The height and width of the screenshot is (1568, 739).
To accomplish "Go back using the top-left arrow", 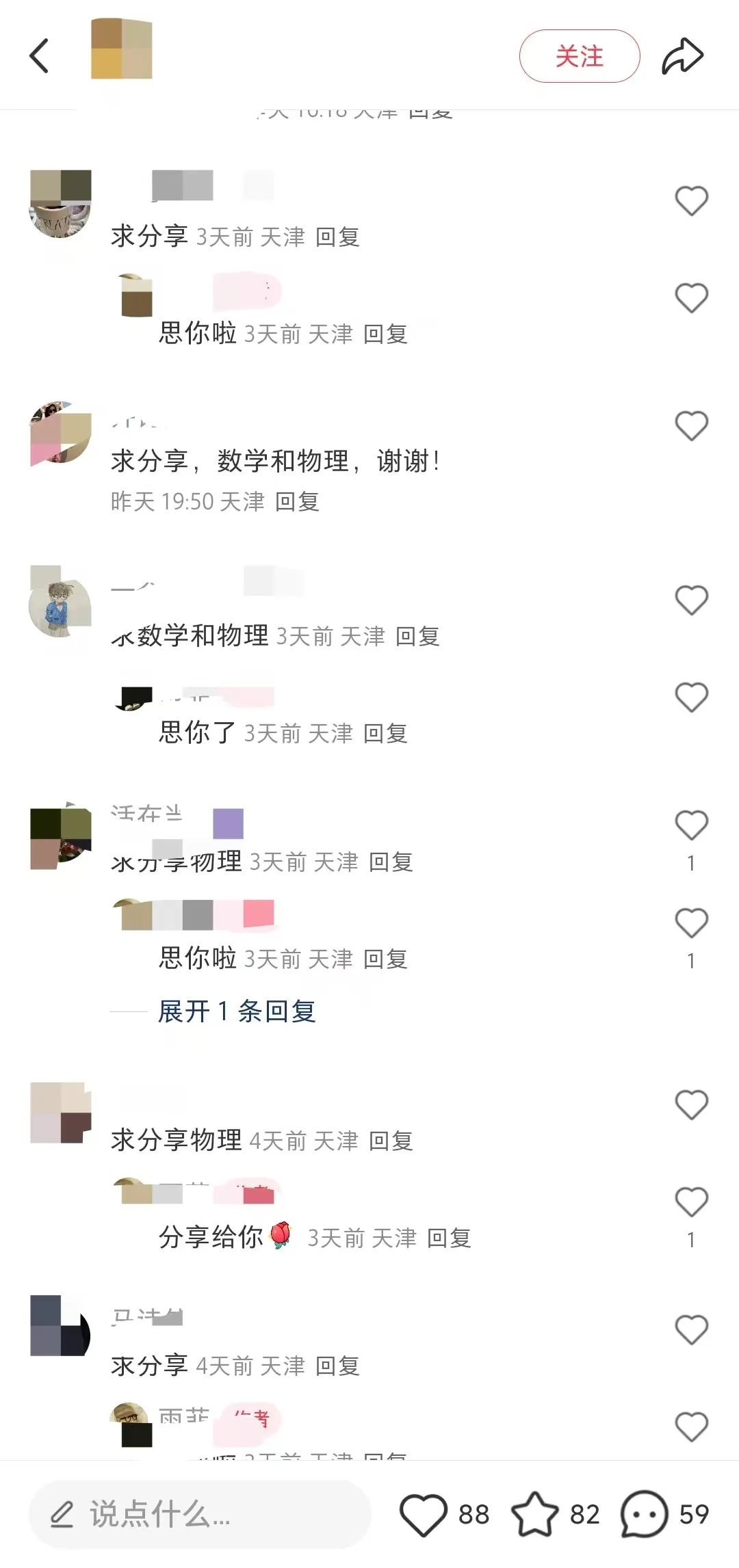I will pos(39,55).
